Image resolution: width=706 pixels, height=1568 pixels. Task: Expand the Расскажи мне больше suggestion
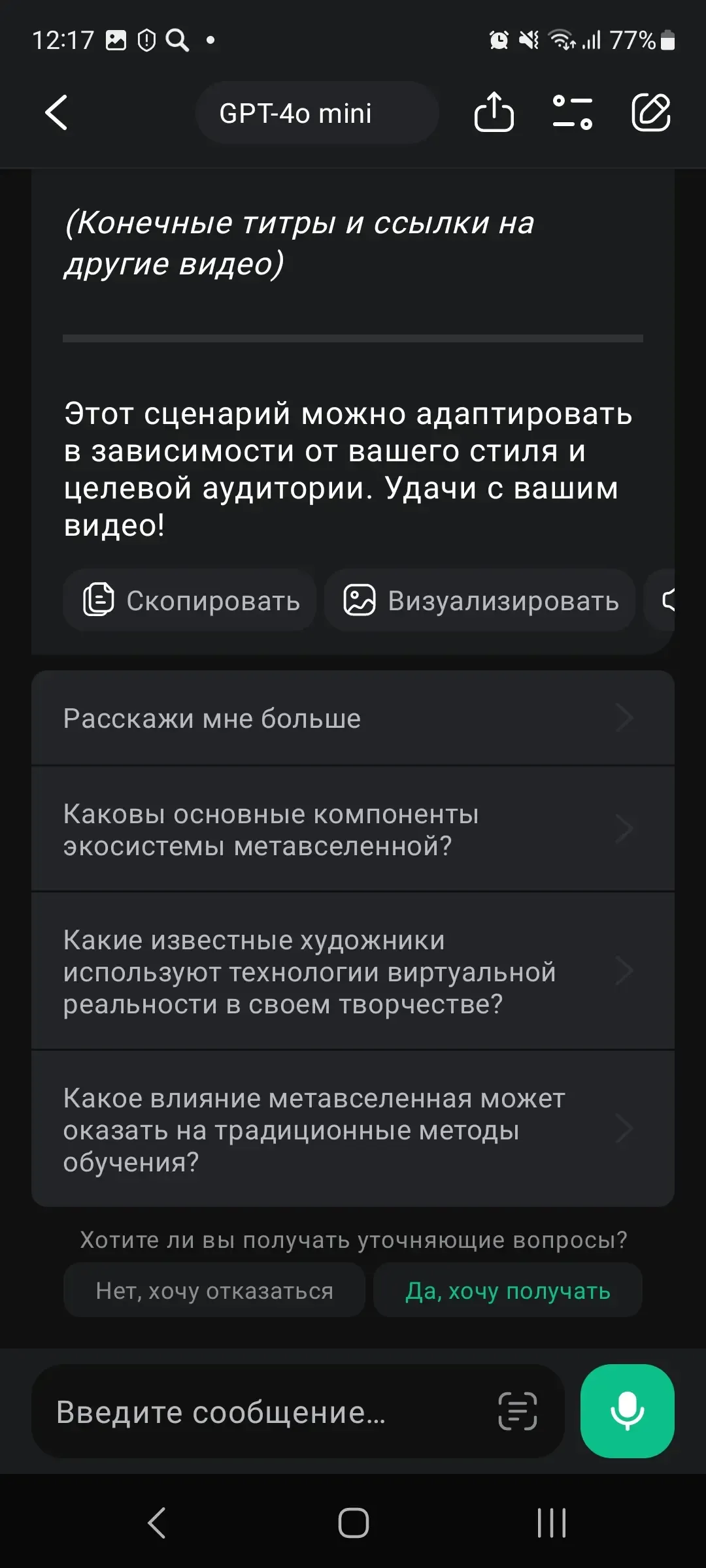353,717
